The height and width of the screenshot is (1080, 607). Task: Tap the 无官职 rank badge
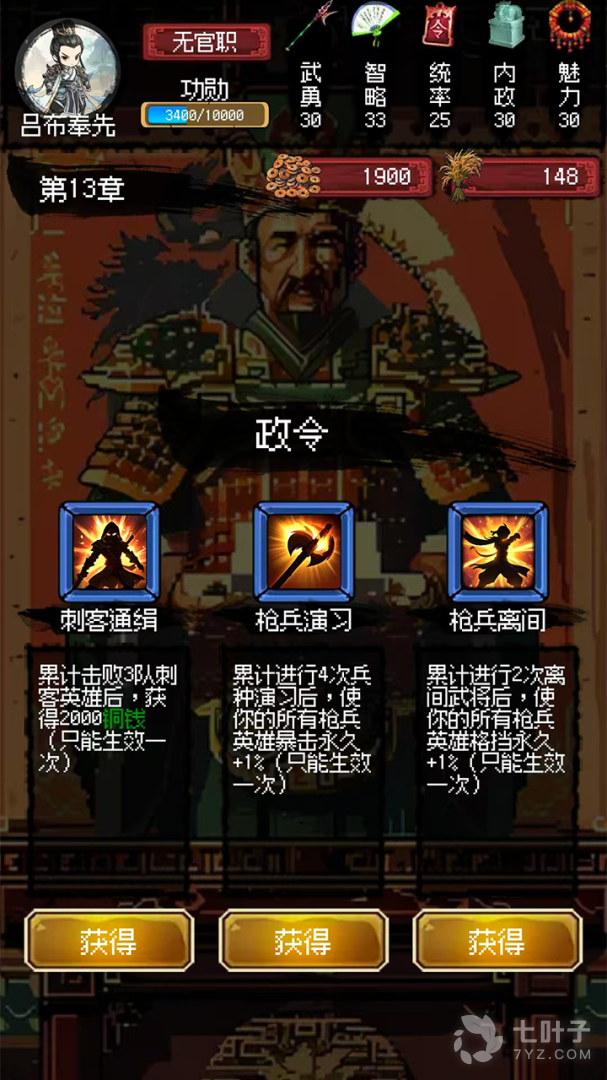pyautogui.click(x=206, y=42)
